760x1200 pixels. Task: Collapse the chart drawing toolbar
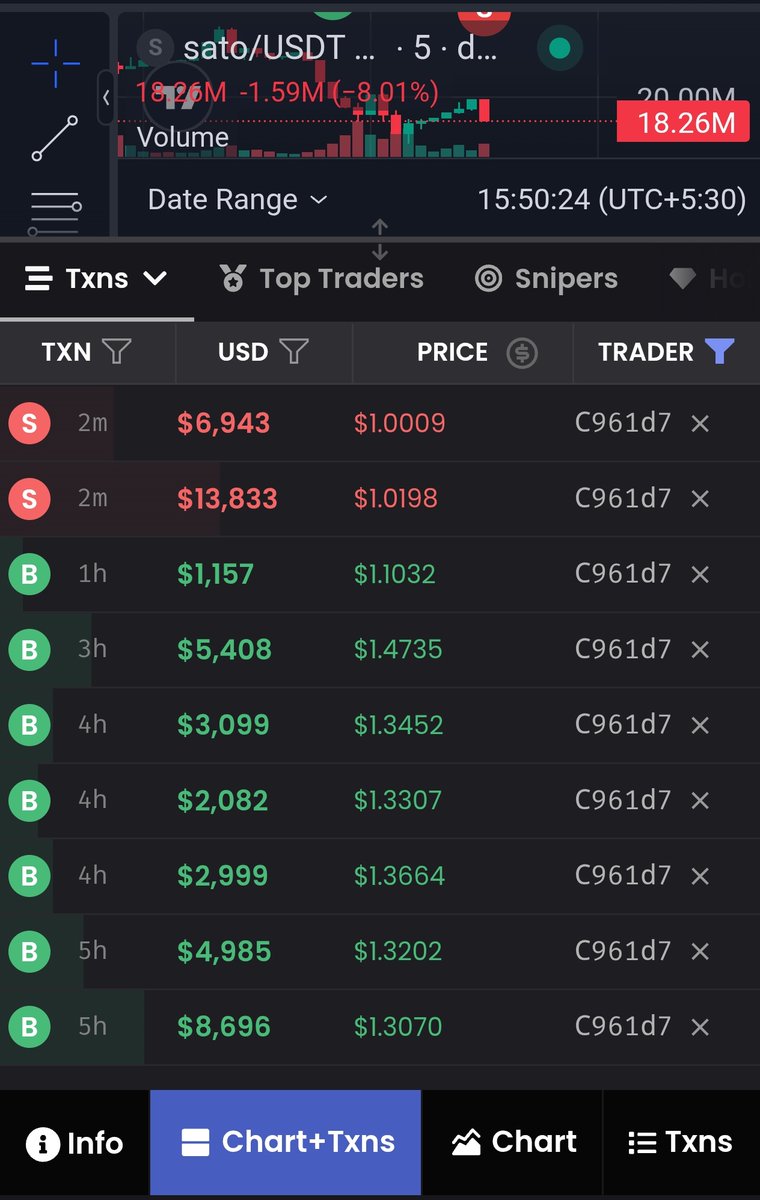[106, 98]
